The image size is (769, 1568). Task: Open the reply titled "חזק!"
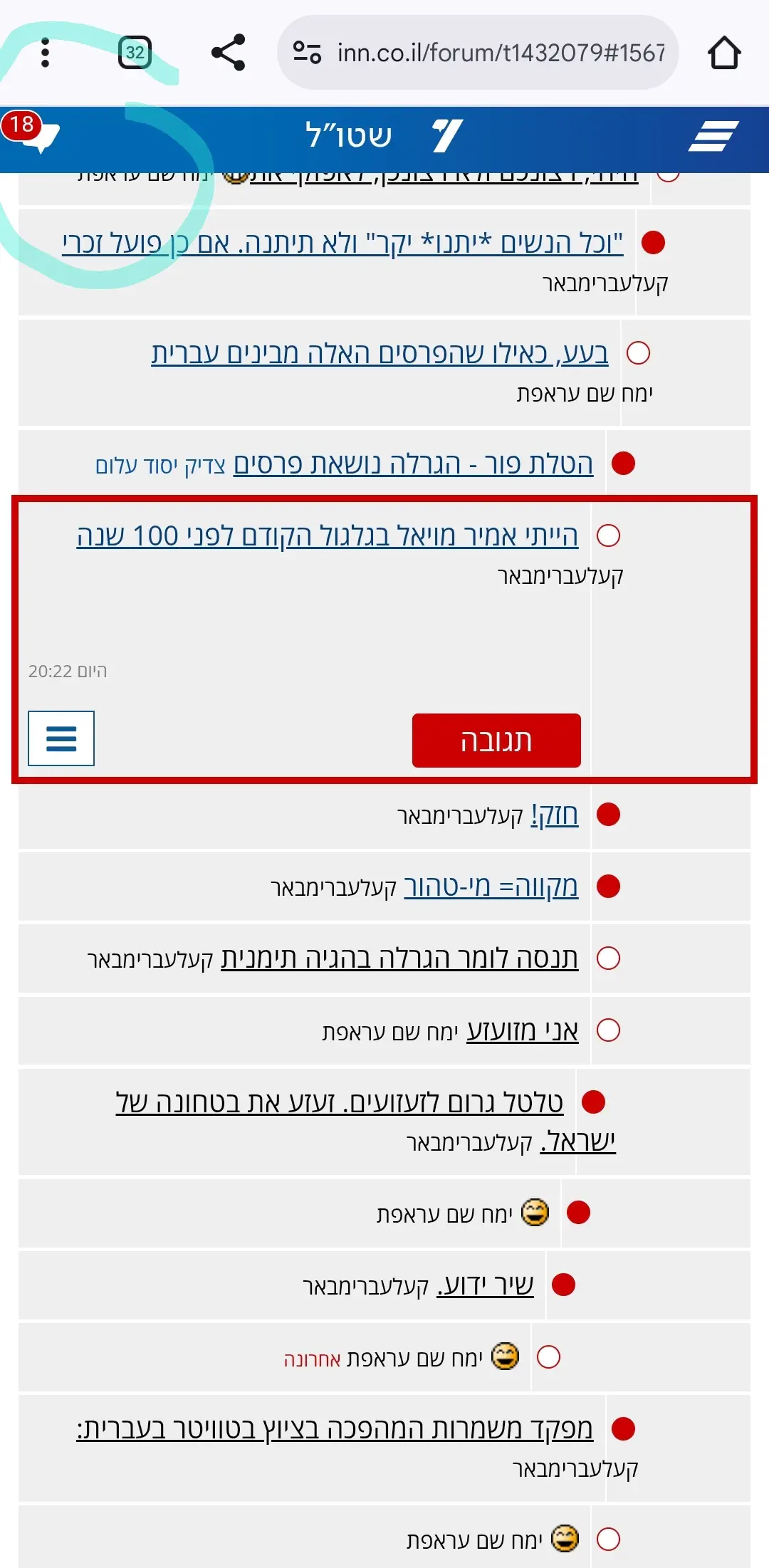click(x=554, y=815)
